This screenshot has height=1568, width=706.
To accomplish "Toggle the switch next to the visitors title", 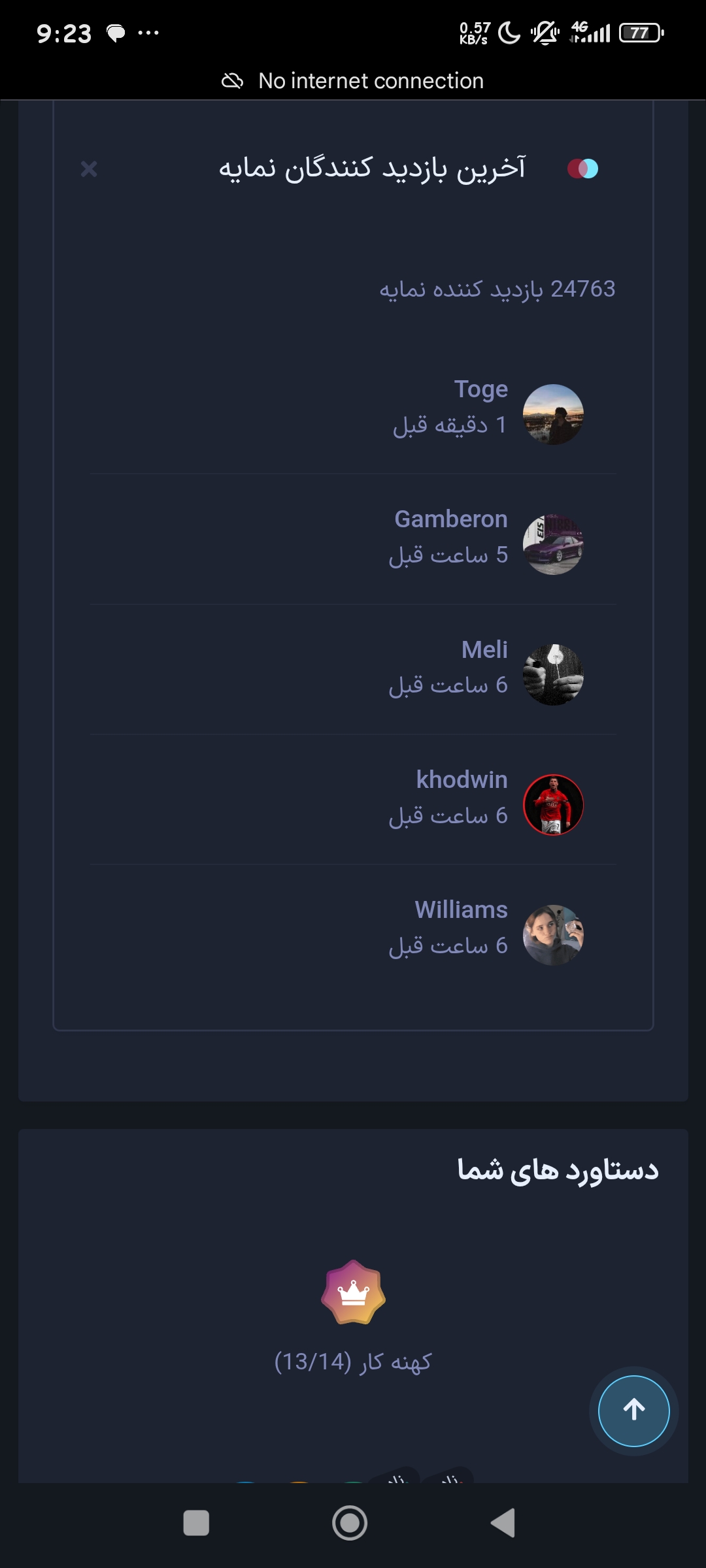I will [582, 169].
